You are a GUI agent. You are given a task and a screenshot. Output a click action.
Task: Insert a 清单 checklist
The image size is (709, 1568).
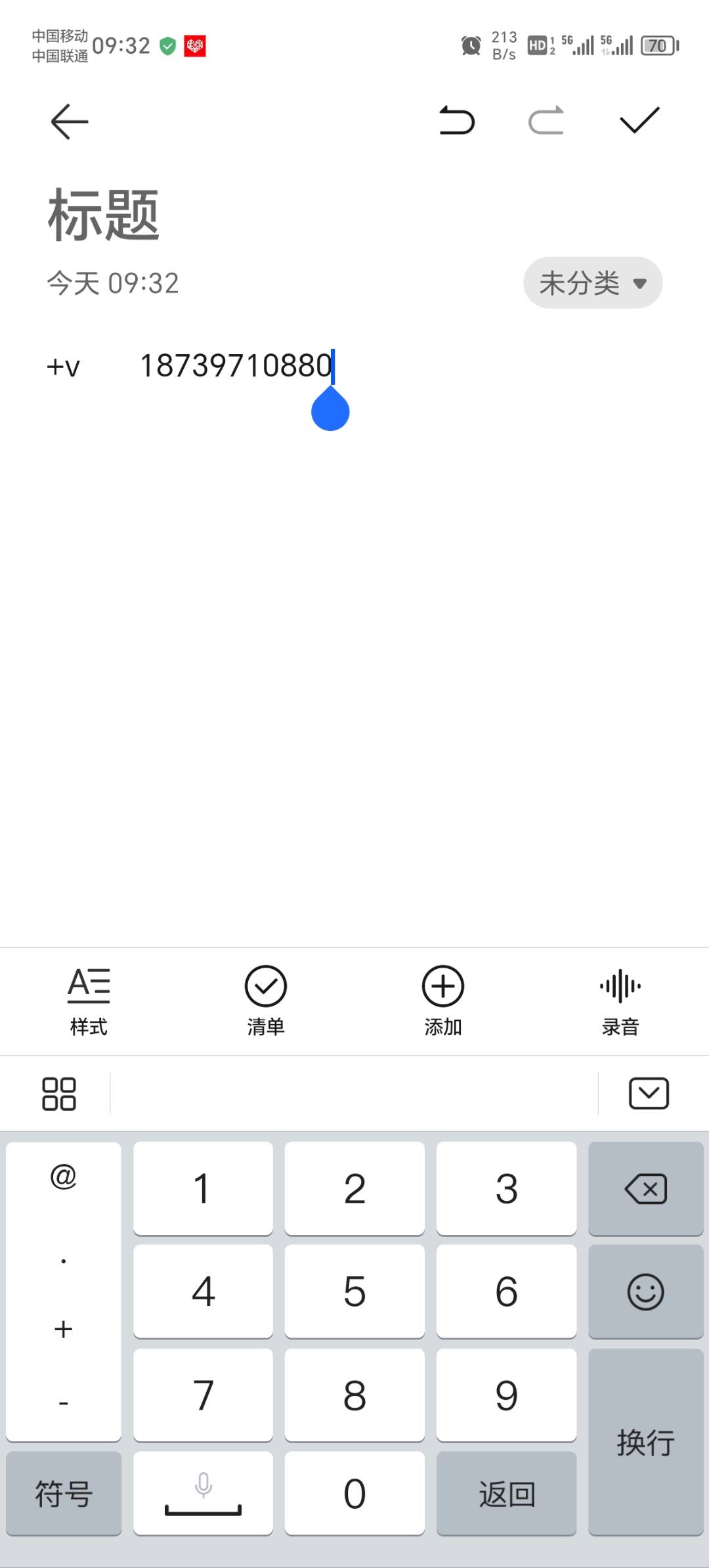266,1001
